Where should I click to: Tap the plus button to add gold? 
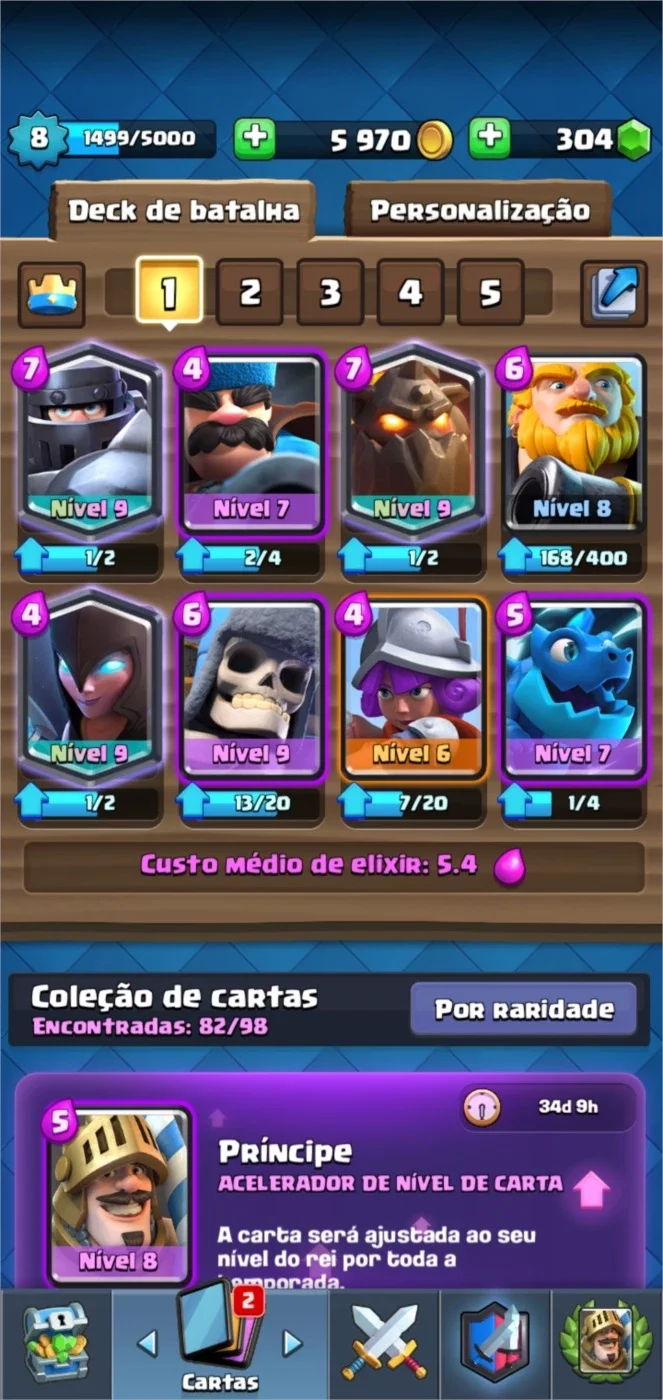pyautogui.click(x=255, y=139)
